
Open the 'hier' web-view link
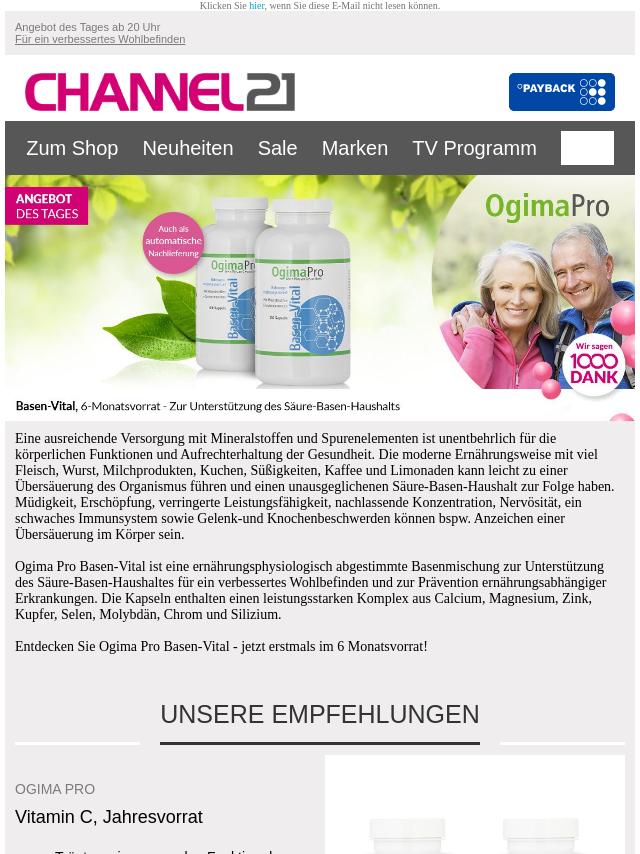[257, 6]
